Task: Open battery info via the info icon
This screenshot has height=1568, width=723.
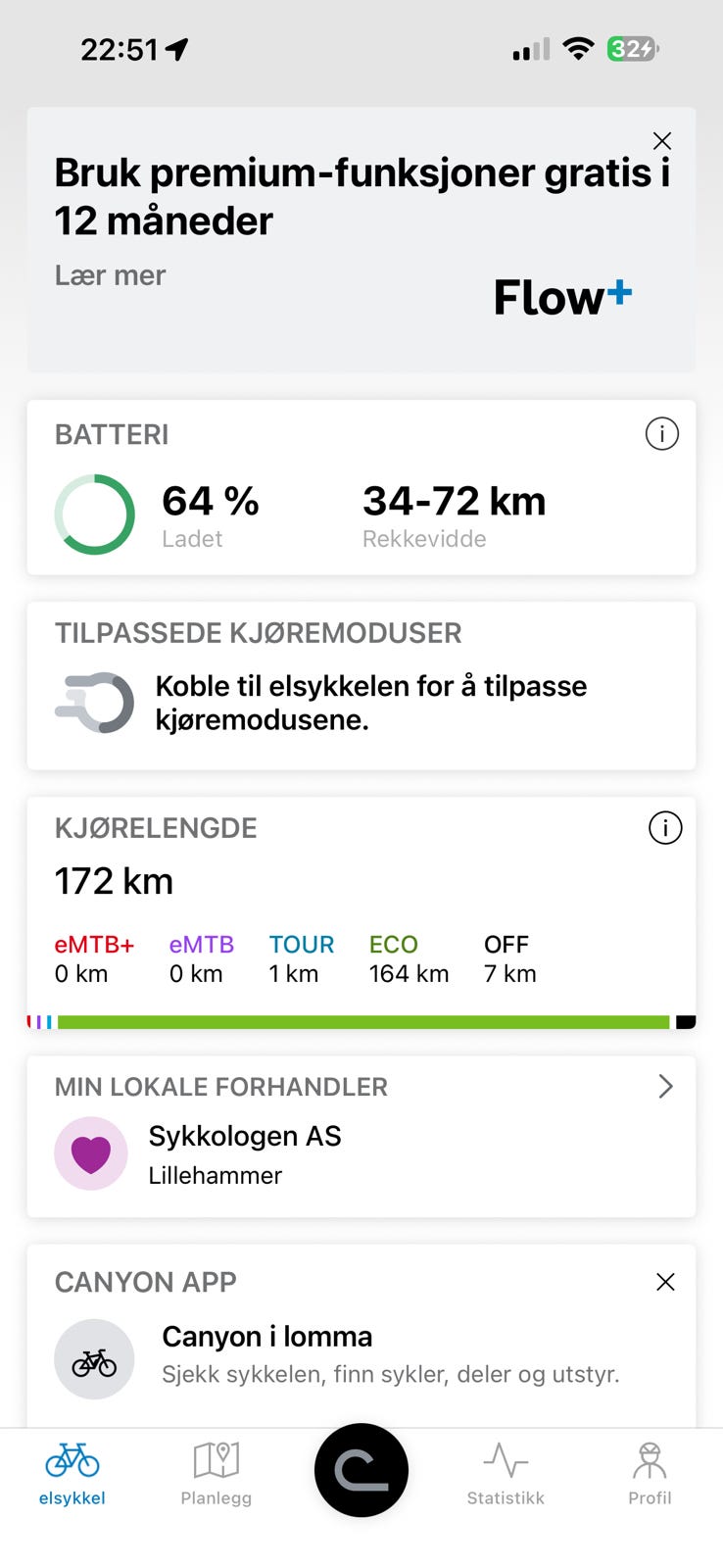Action: [x=662, y=434]
